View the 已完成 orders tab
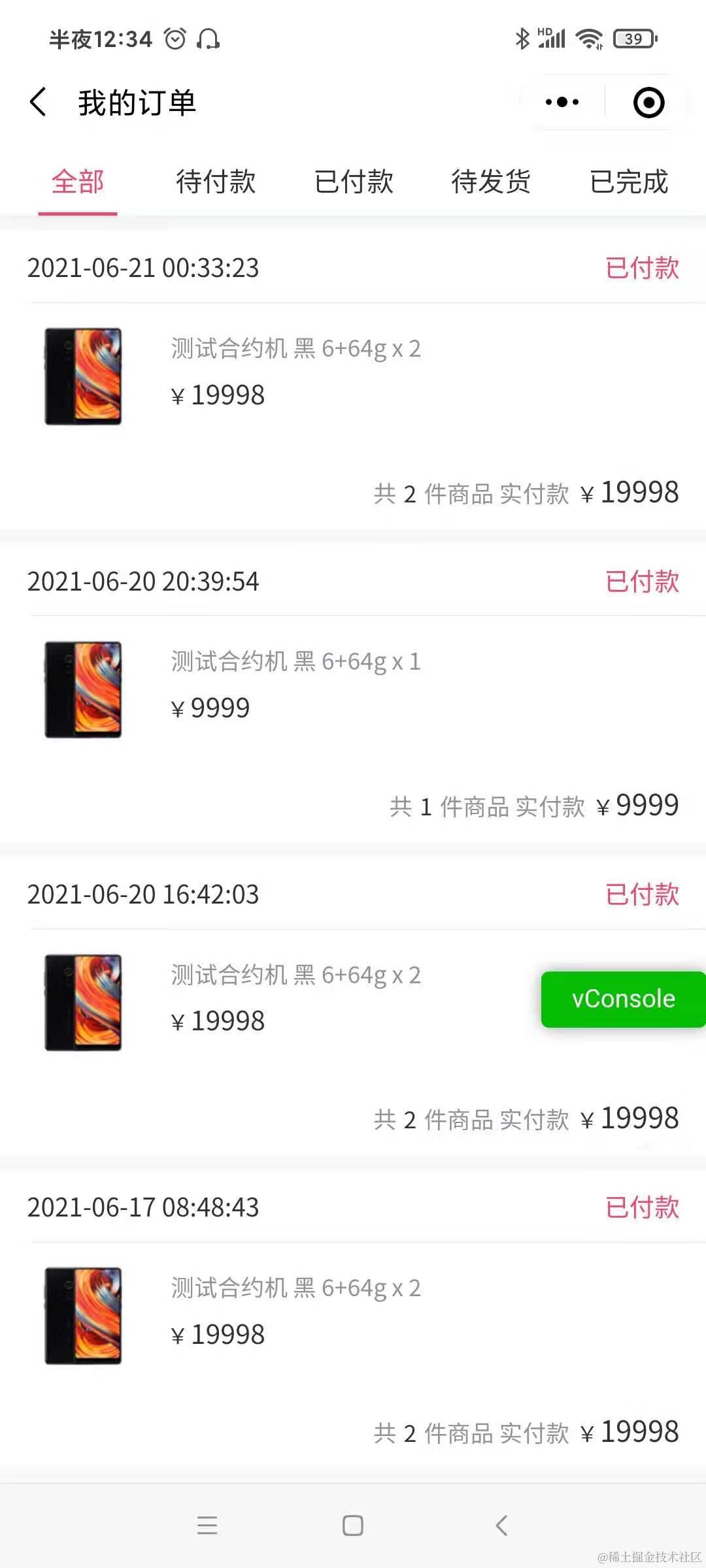The width and height of the screenshot is (706, 1568). click(x=629, y=182)
